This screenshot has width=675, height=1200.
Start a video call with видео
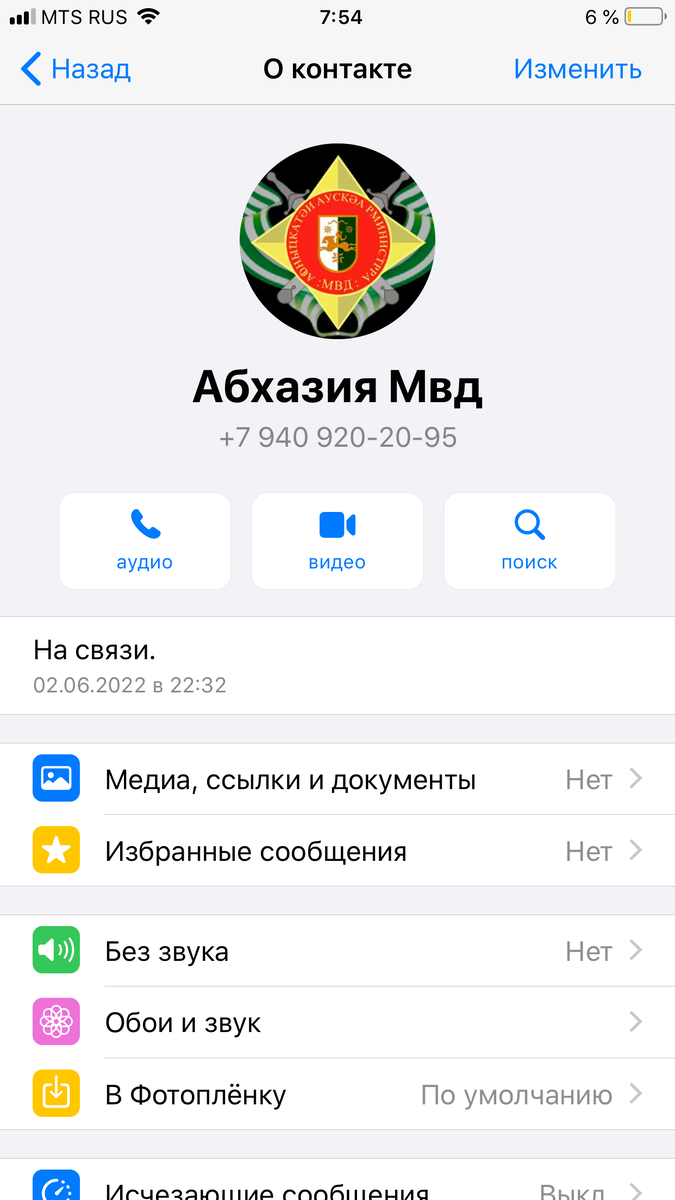tap(337, 541)
